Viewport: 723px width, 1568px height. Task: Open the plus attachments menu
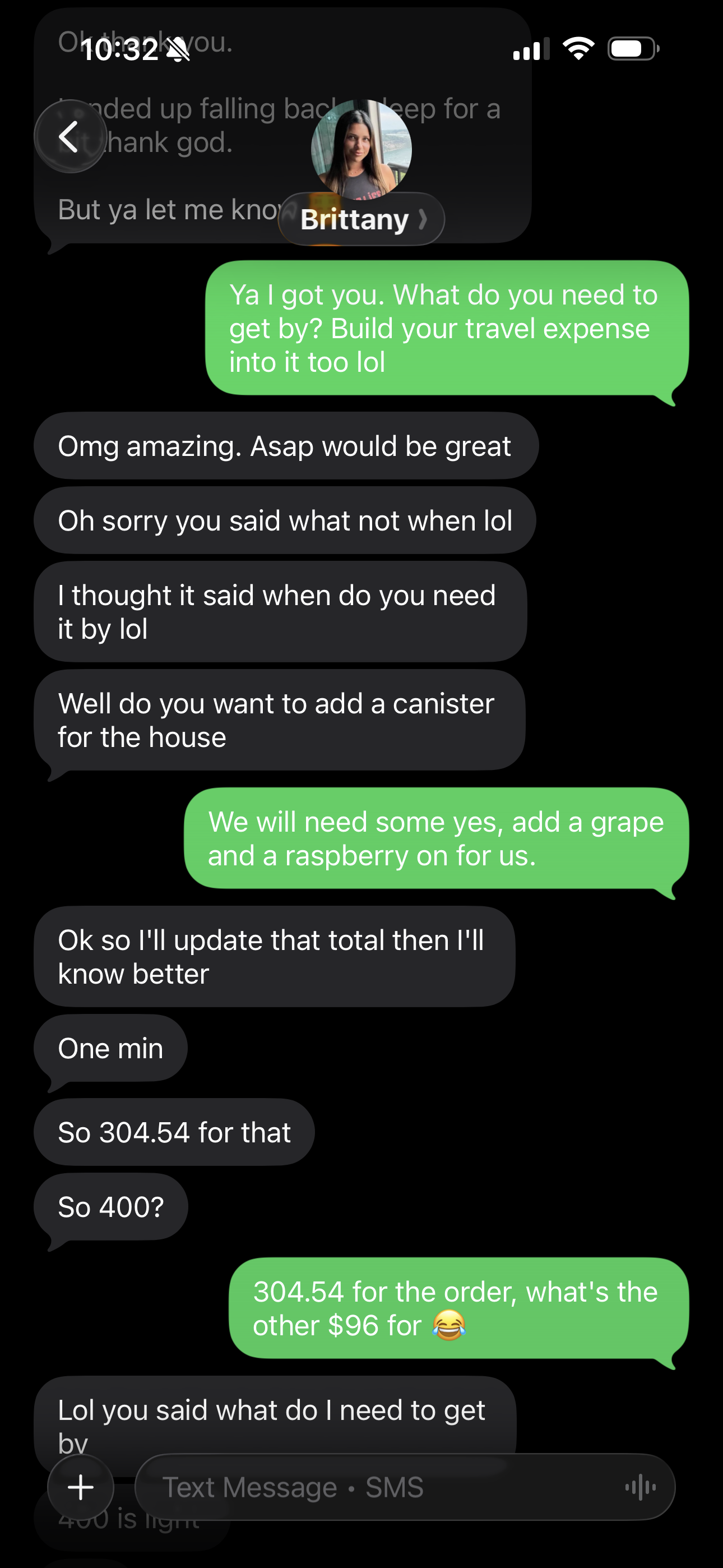pyautogui.click(x=81, y=1487)
